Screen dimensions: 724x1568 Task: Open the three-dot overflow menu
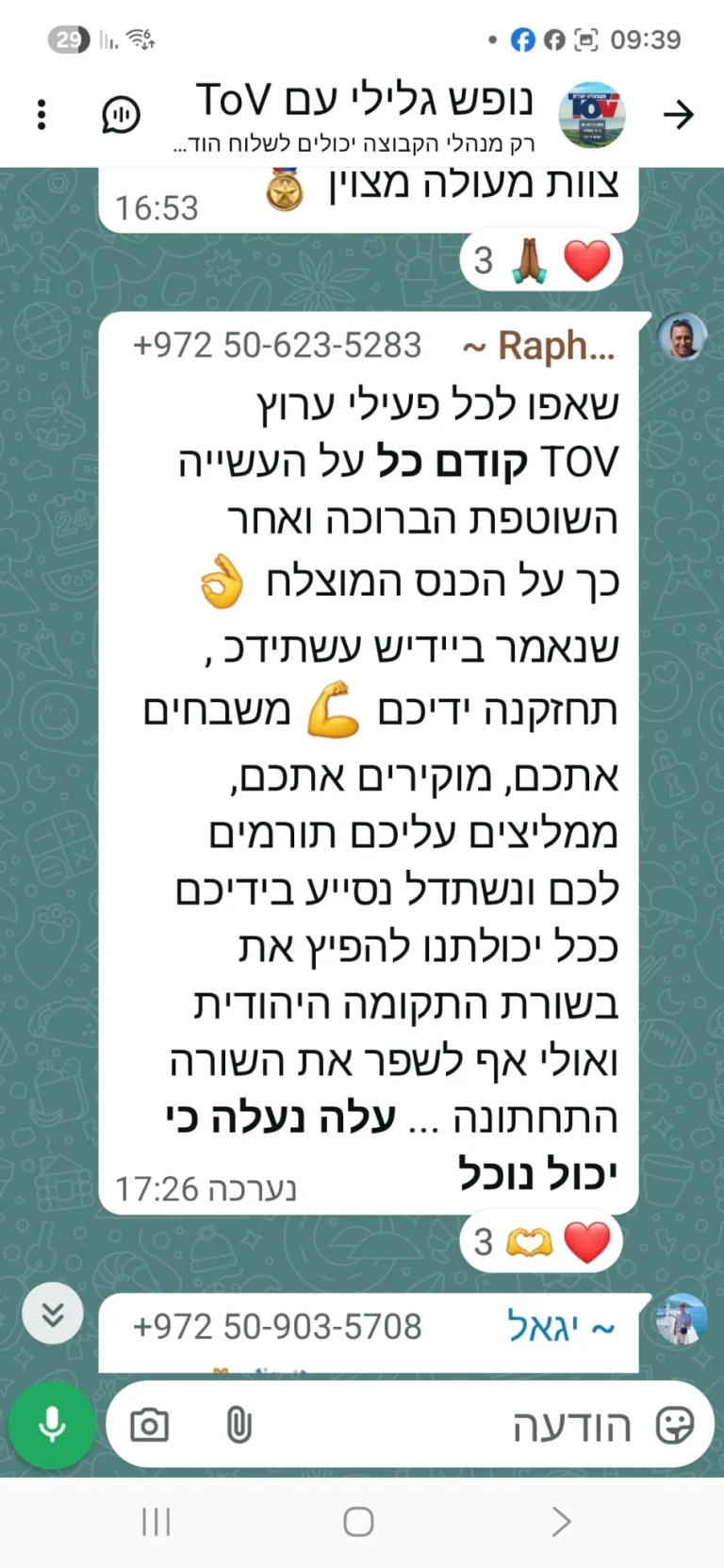click(x=41, y=115)
